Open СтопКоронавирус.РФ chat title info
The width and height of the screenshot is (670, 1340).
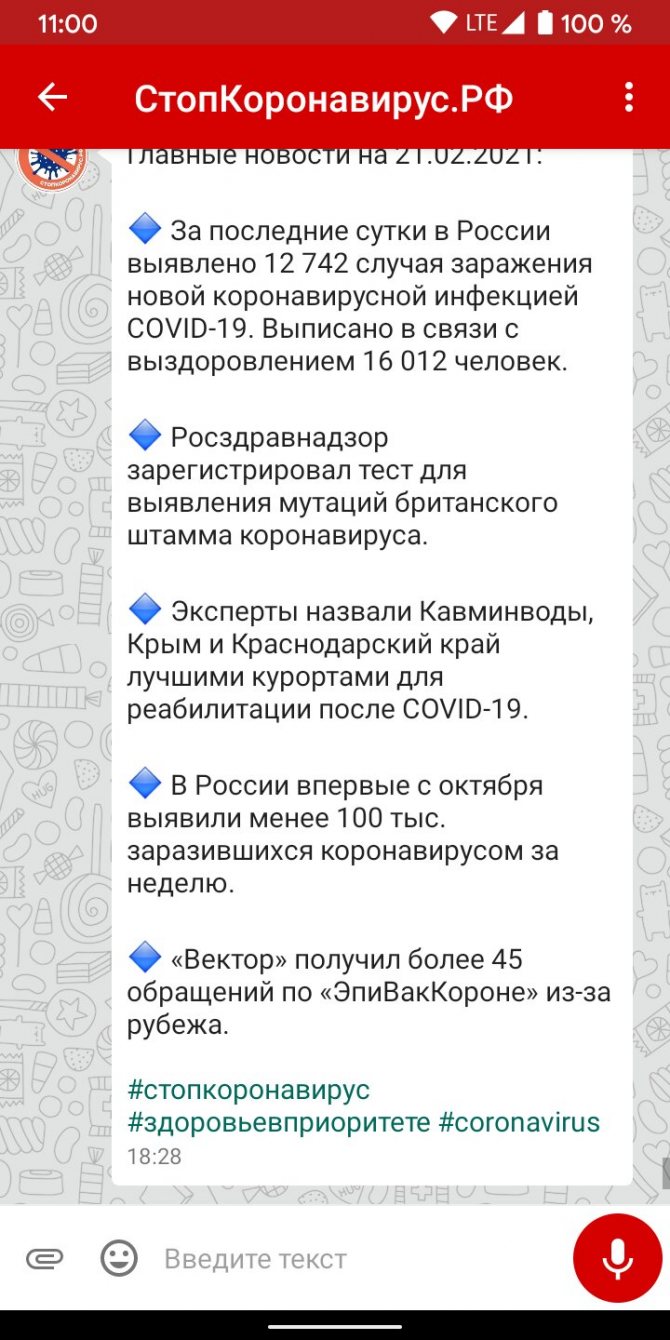click(324, 98)
